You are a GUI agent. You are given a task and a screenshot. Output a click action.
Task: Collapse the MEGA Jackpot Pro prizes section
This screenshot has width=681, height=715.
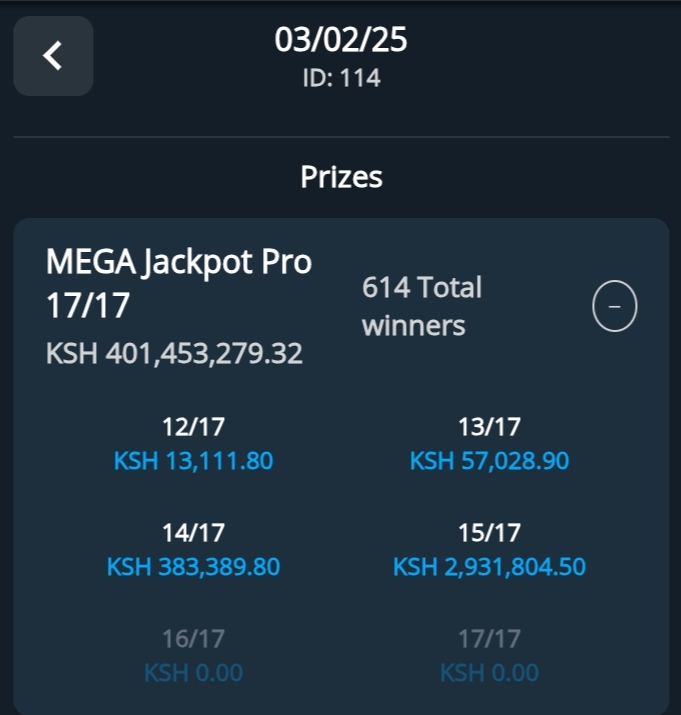click(615, 307)
